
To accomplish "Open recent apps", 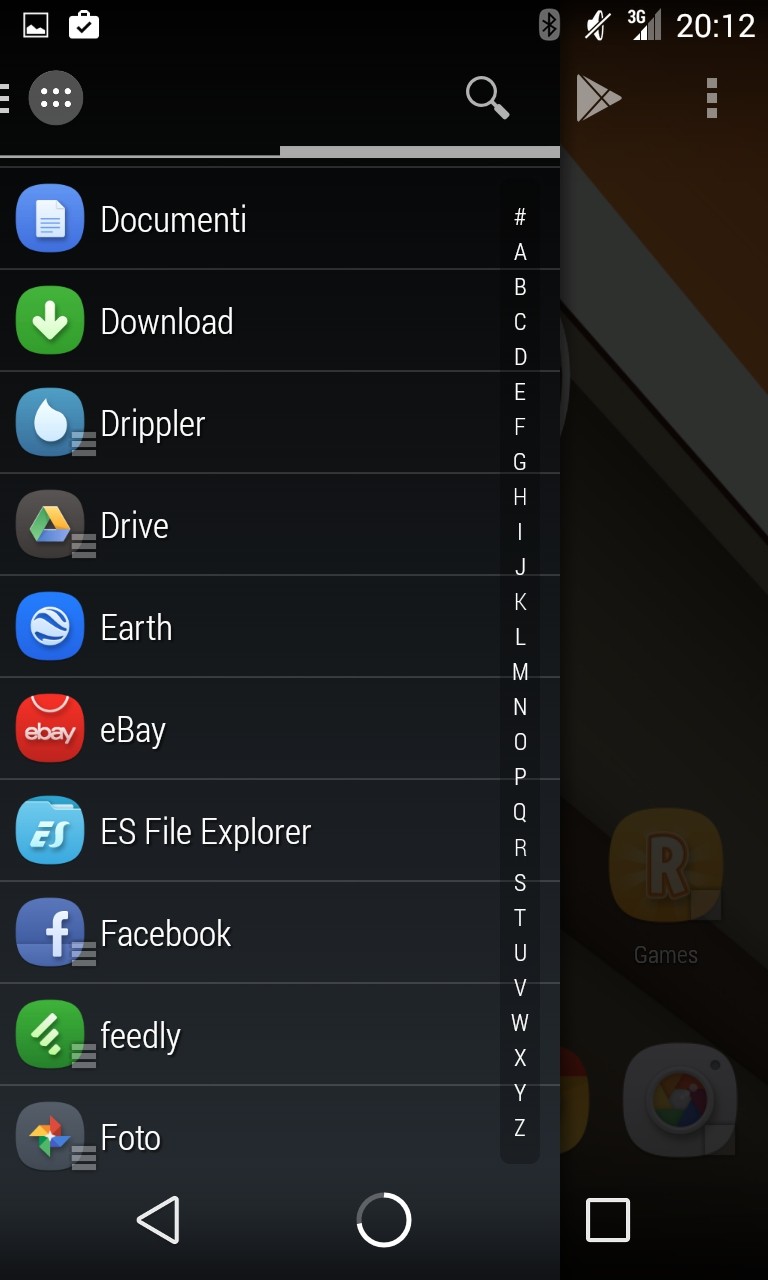I will tap(608, 1220).
